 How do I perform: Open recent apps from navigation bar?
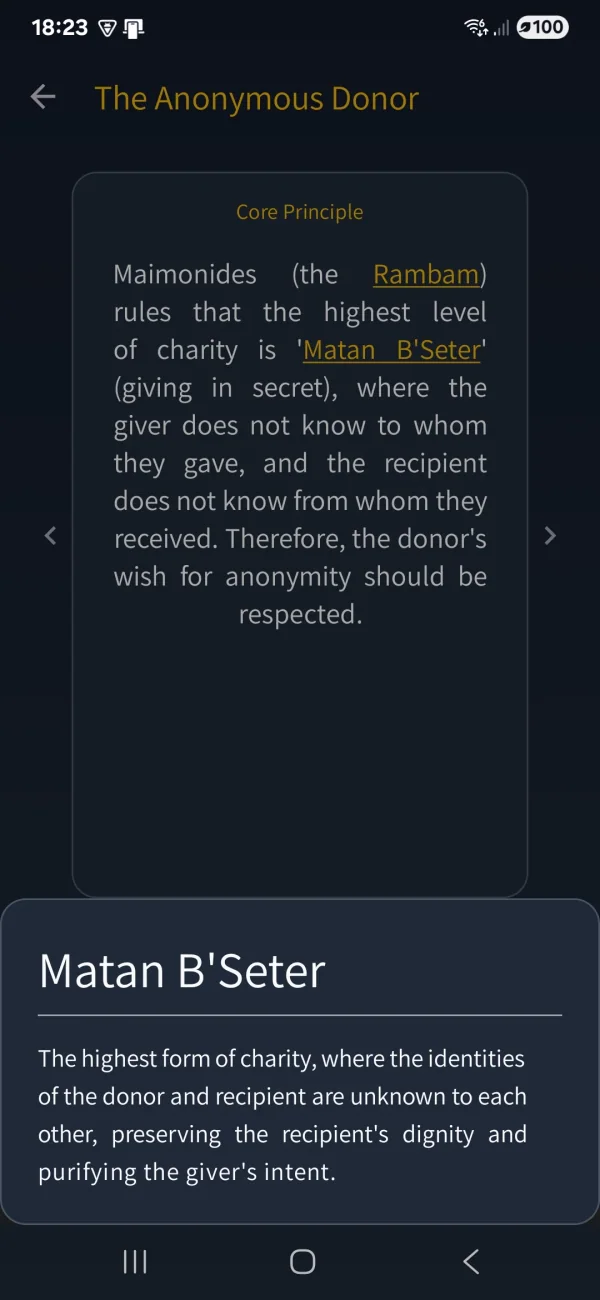click(x=135, y=1262)
